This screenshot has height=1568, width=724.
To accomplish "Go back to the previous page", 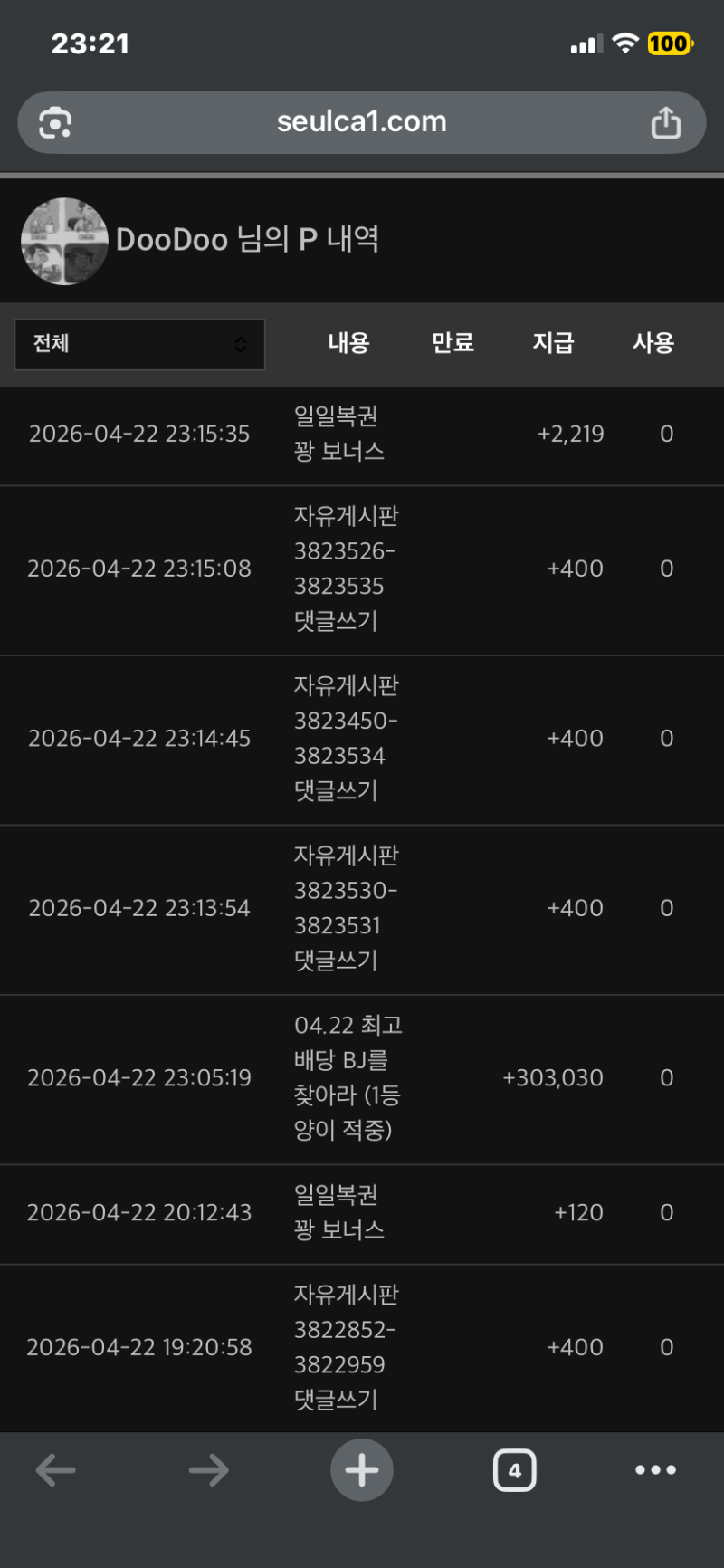I will pos(56,1470).
